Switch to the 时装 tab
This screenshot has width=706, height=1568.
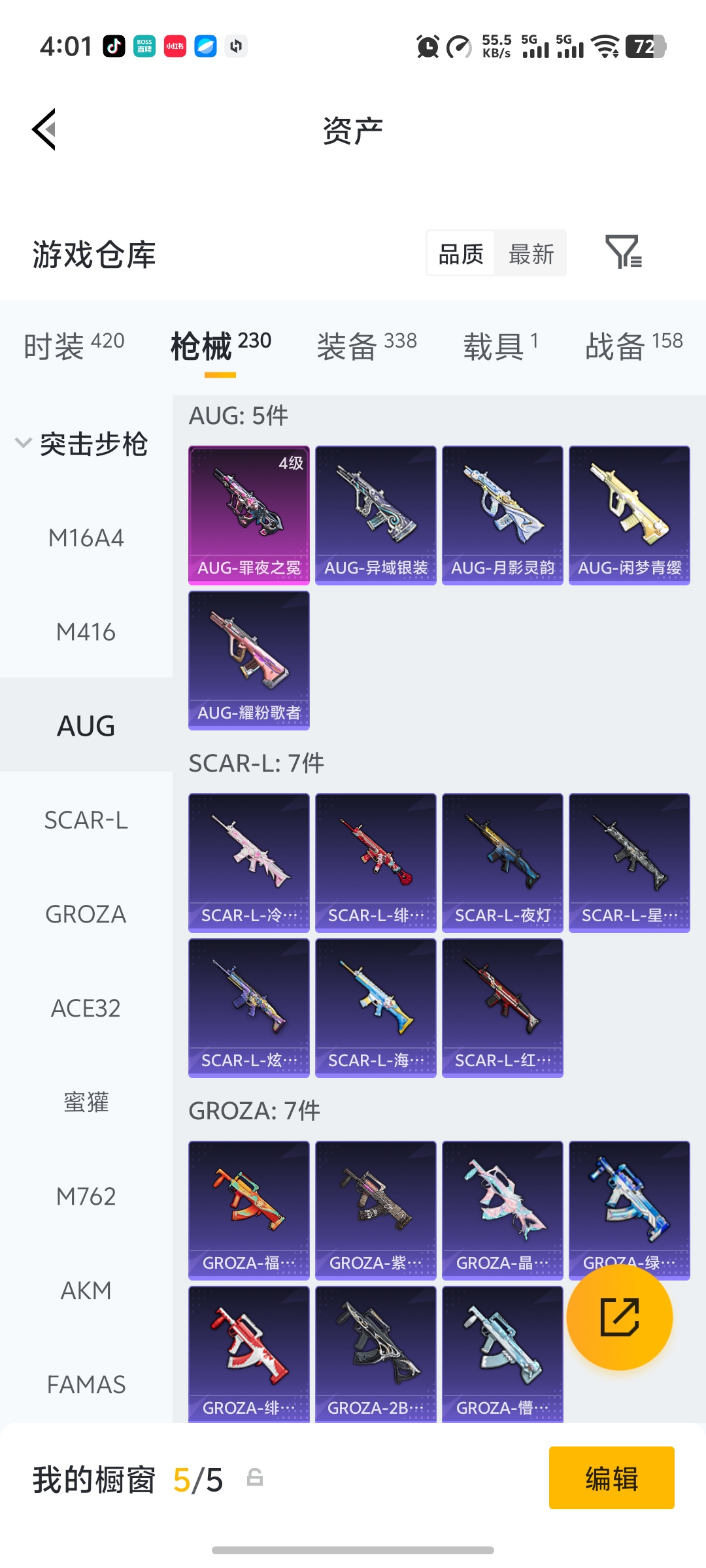73,345
